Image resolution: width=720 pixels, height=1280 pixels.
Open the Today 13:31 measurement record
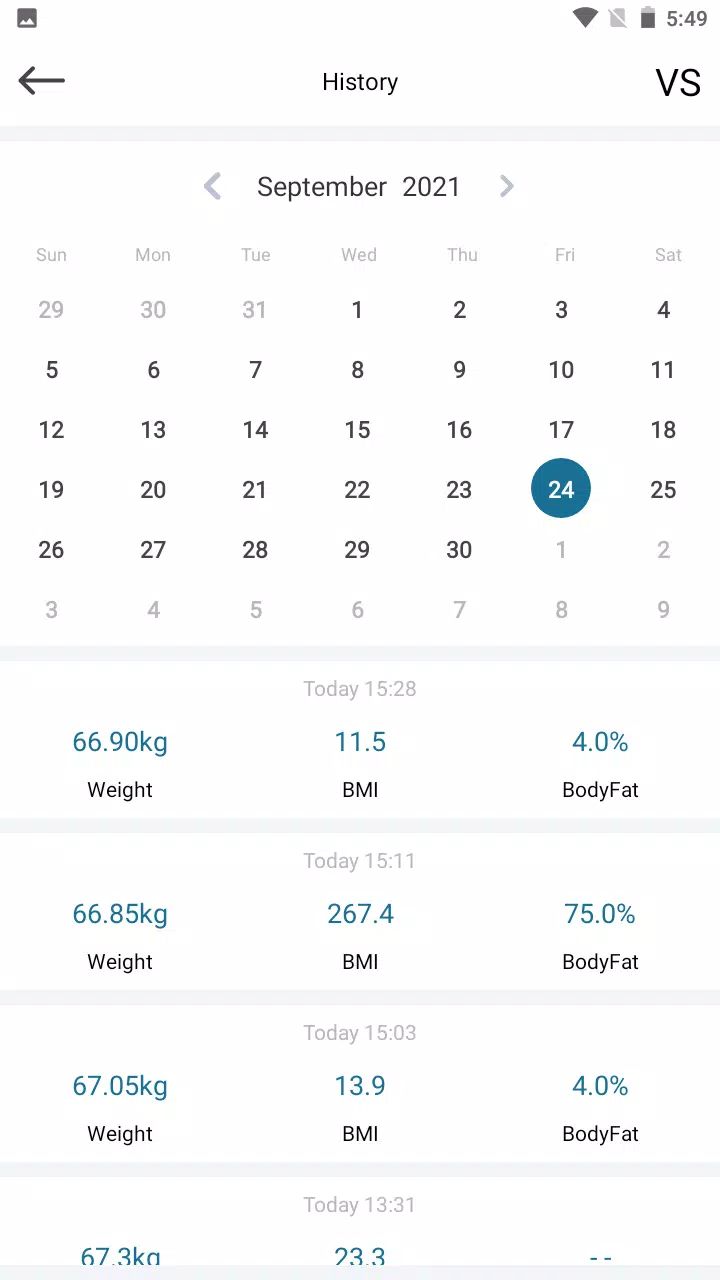[x=360, y=1230]
